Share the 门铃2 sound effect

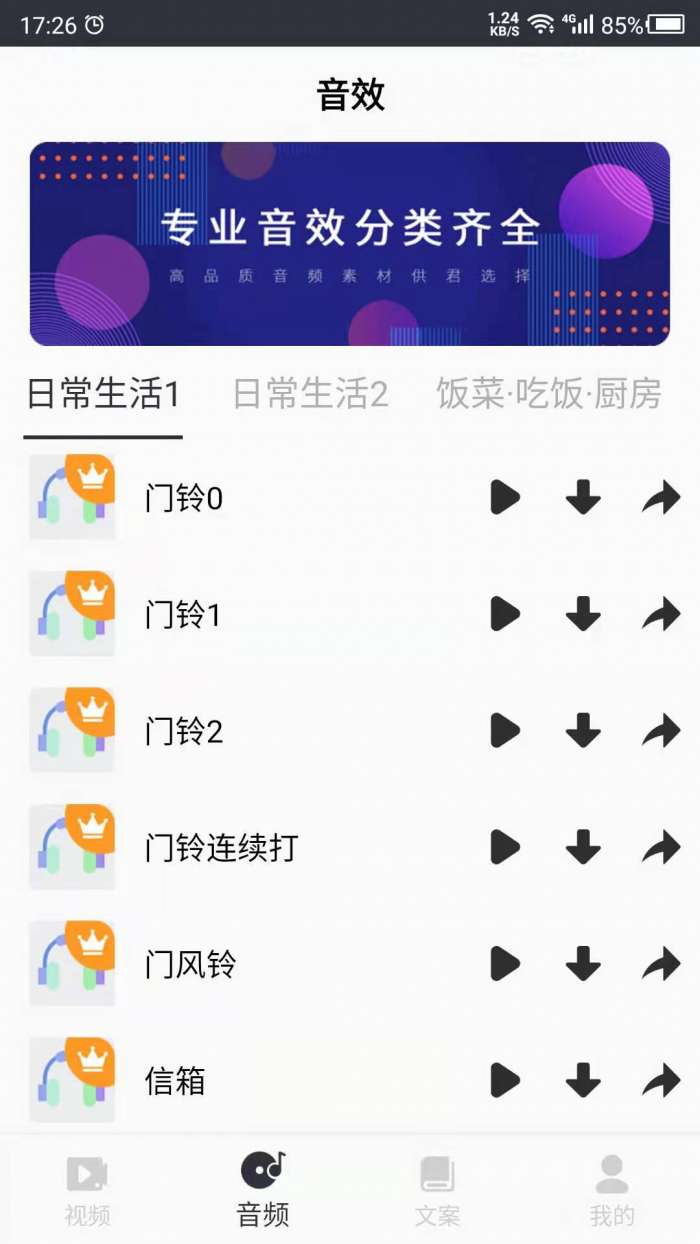tap(661, 731)
